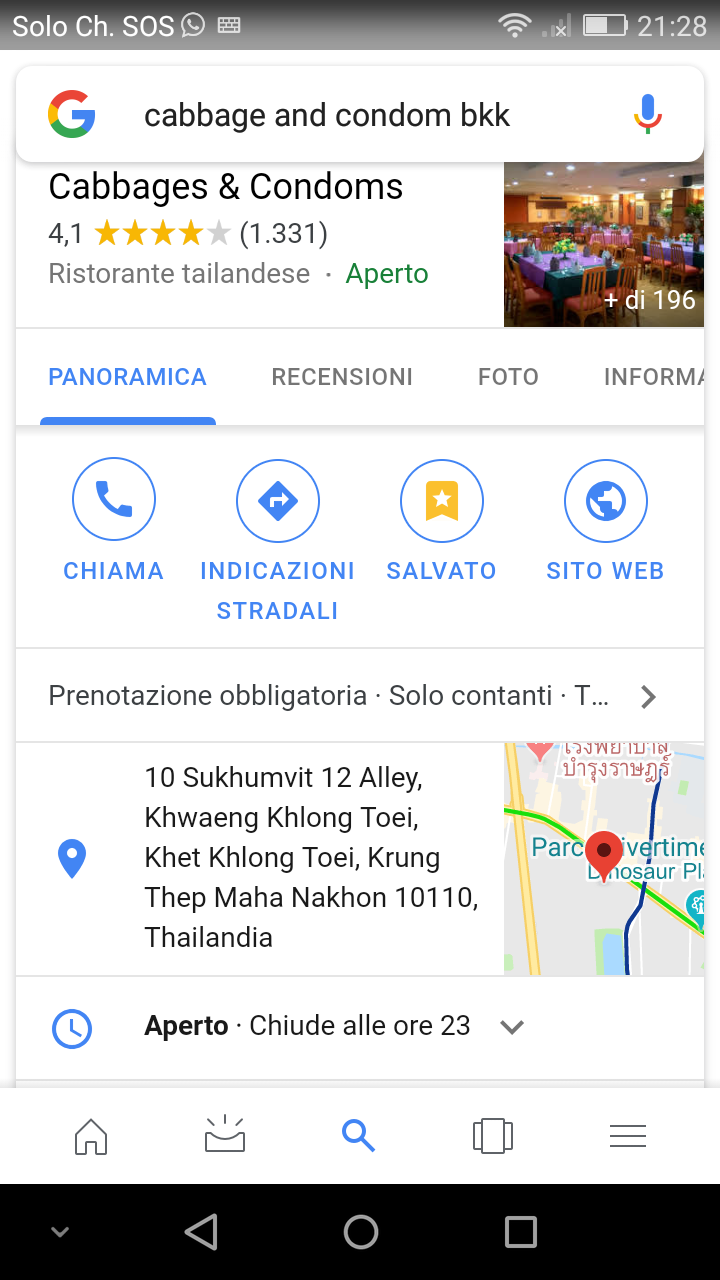Tap the blue location pin icon
Screen dimensions: 720x1280
pos(71,858)
